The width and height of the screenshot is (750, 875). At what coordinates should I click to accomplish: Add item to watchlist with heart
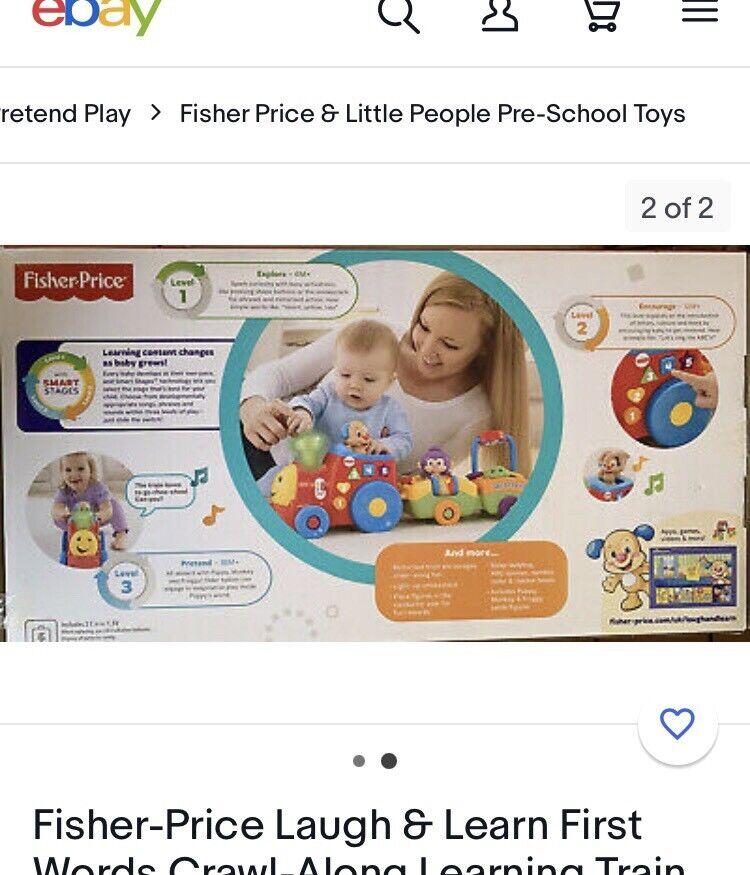677,724
